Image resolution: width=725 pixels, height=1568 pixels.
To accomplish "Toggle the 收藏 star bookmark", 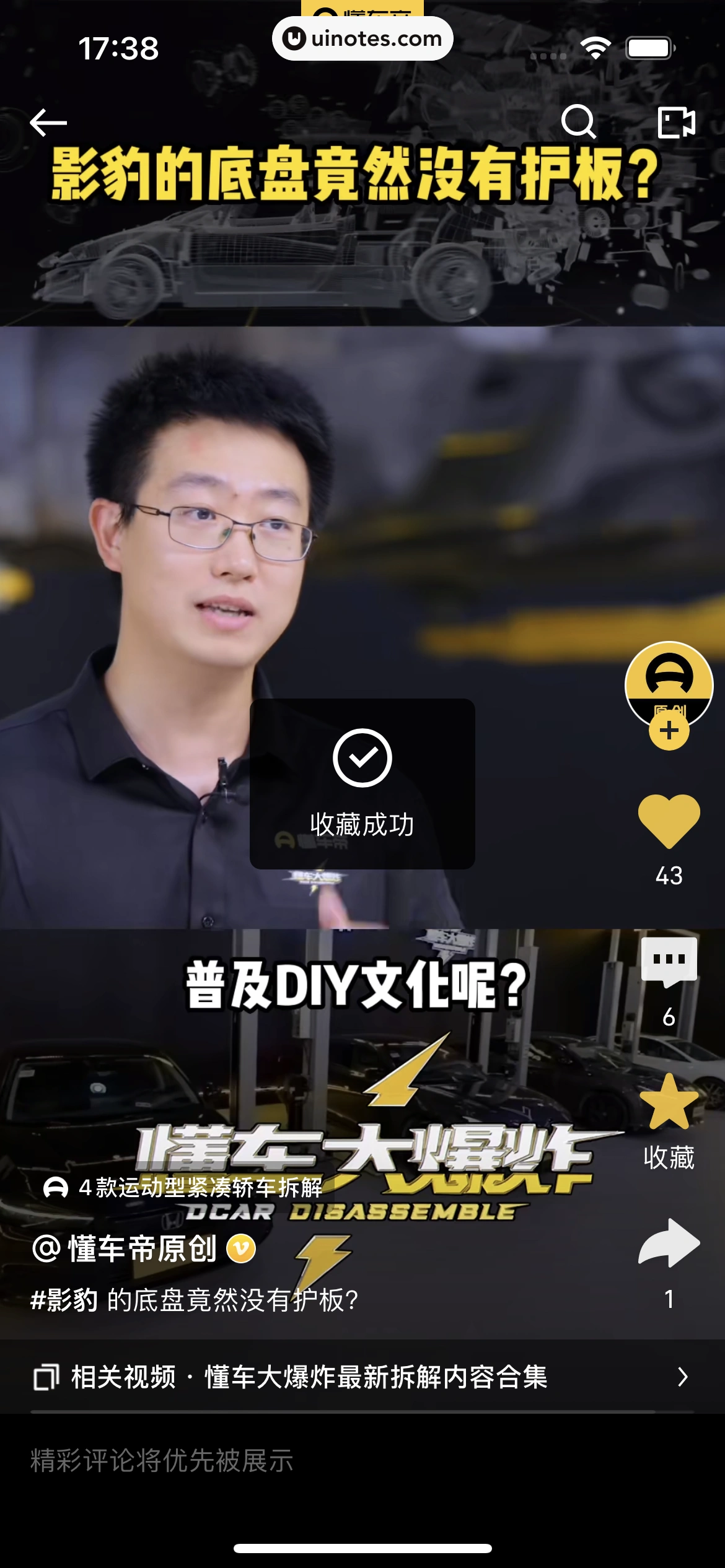I will click(x=669, y=1102).
